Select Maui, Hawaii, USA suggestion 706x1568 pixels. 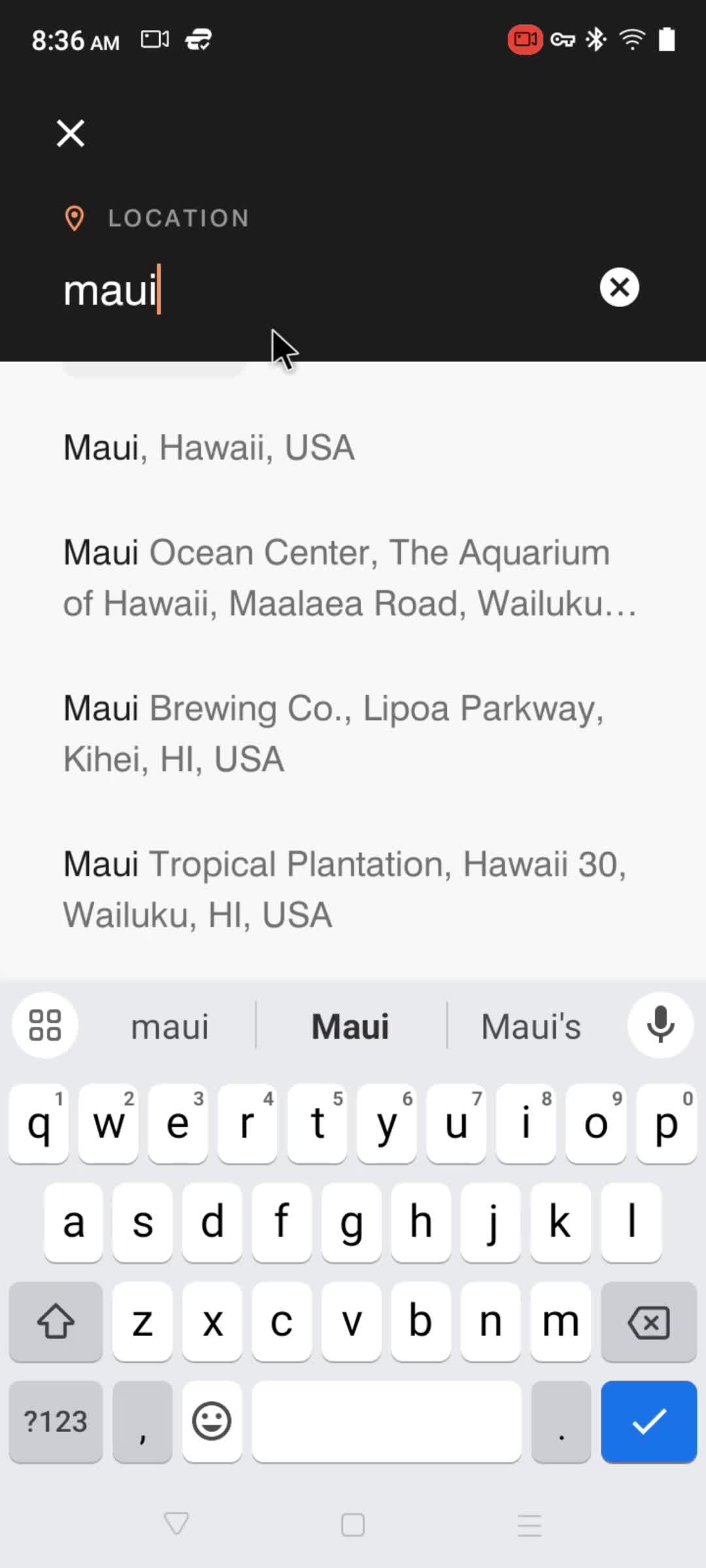pos(209,448)
